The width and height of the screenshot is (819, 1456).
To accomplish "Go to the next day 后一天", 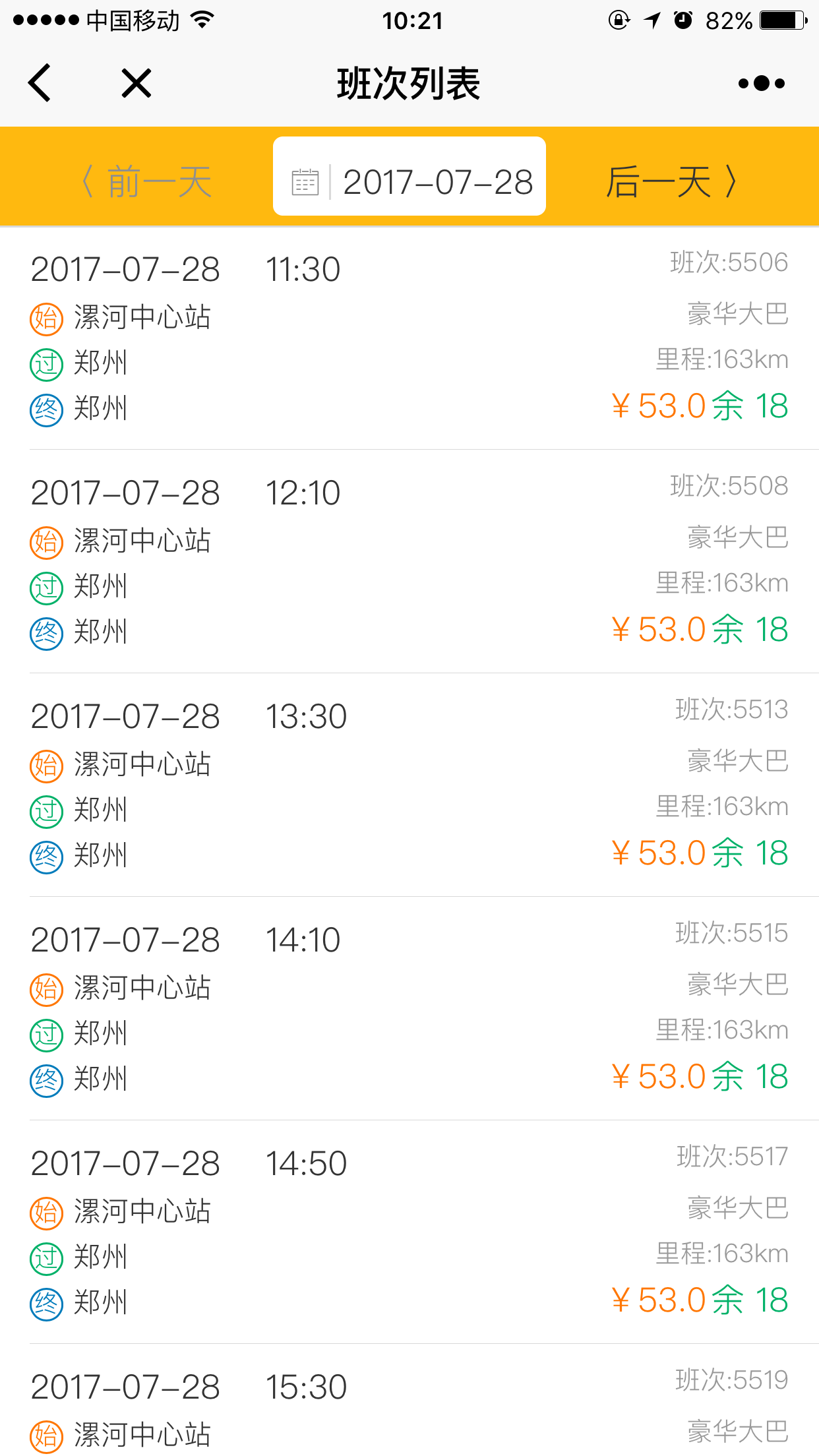I will click(x=671, y=181).
